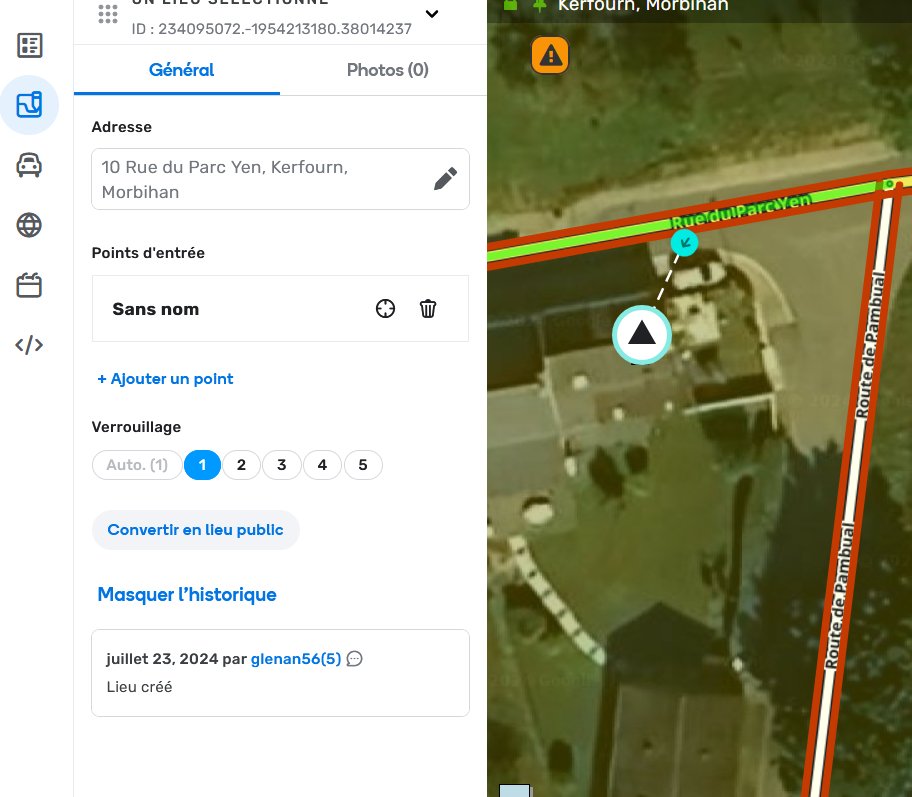Set lock level to Auto. (1)
This screenshot has width=912, height=797.
pos(137,465)
